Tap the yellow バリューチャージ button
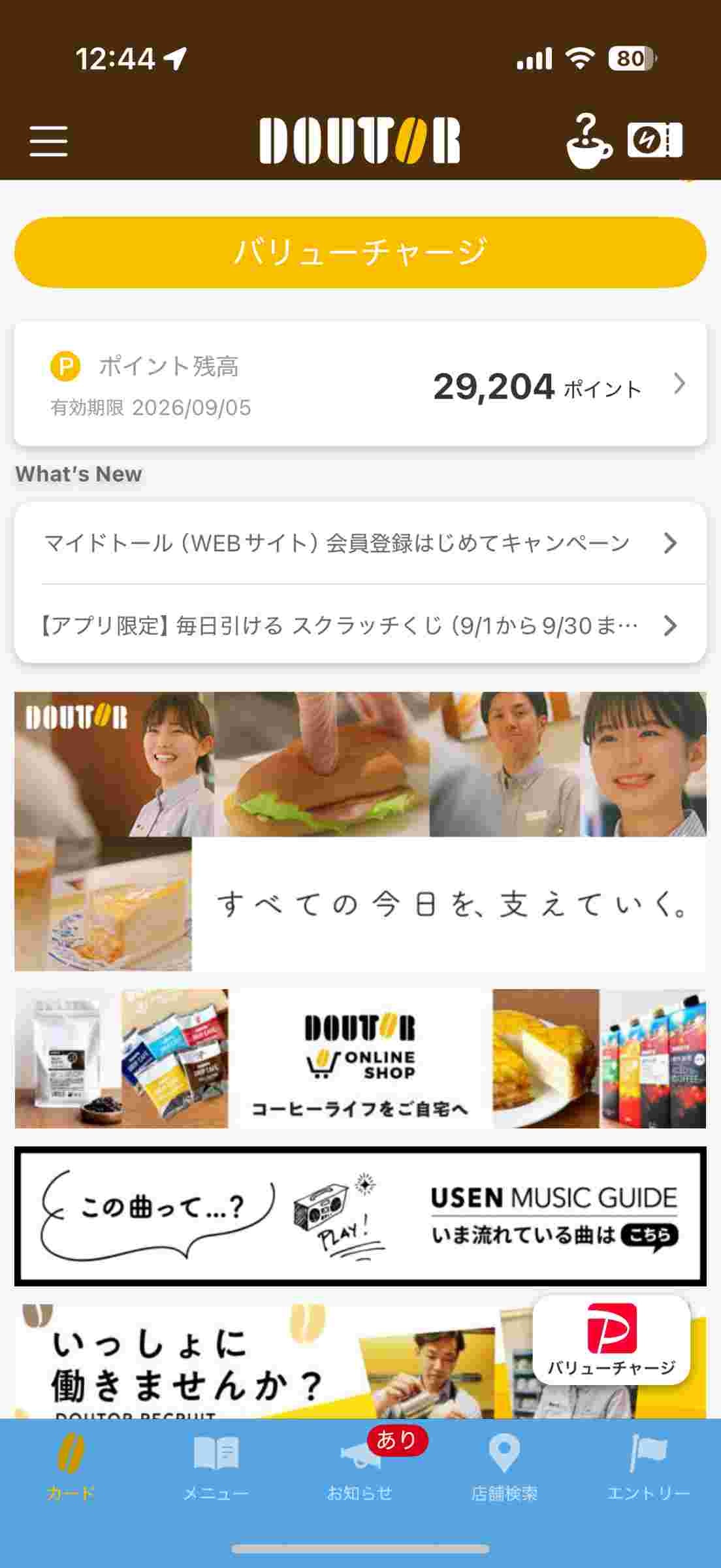Viewport: 721px width, 1568px height. 360,252
